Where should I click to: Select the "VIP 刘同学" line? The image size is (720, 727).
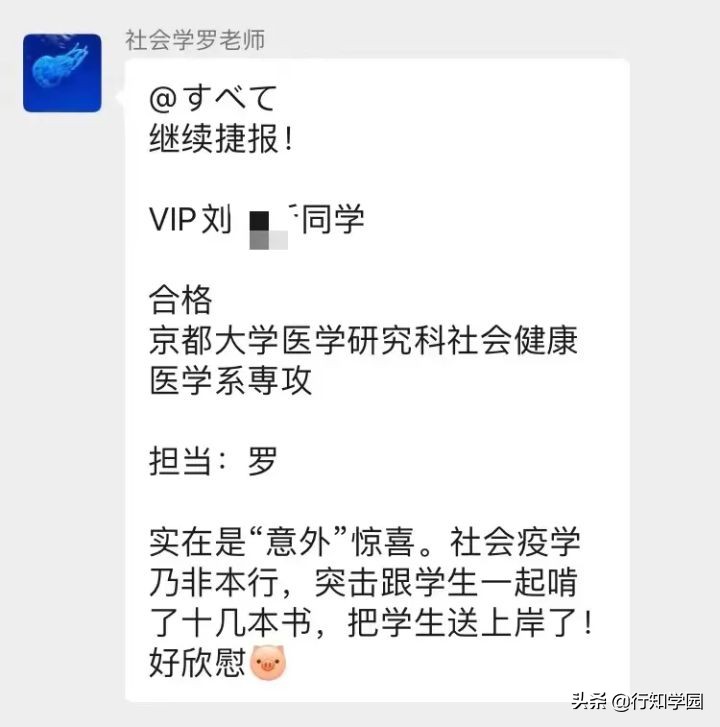tap(258, 220)
